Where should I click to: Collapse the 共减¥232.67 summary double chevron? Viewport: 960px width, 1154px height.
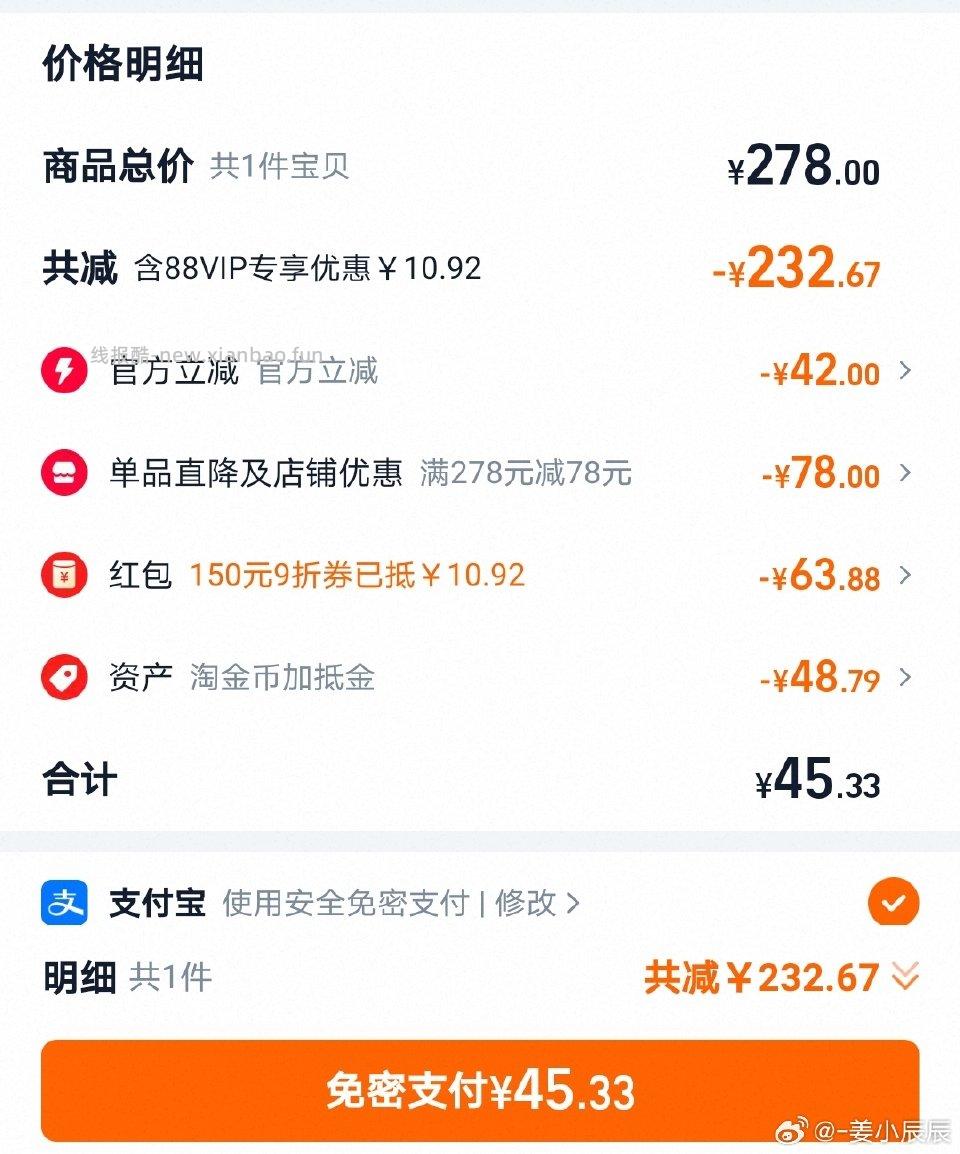pos(904,977)
